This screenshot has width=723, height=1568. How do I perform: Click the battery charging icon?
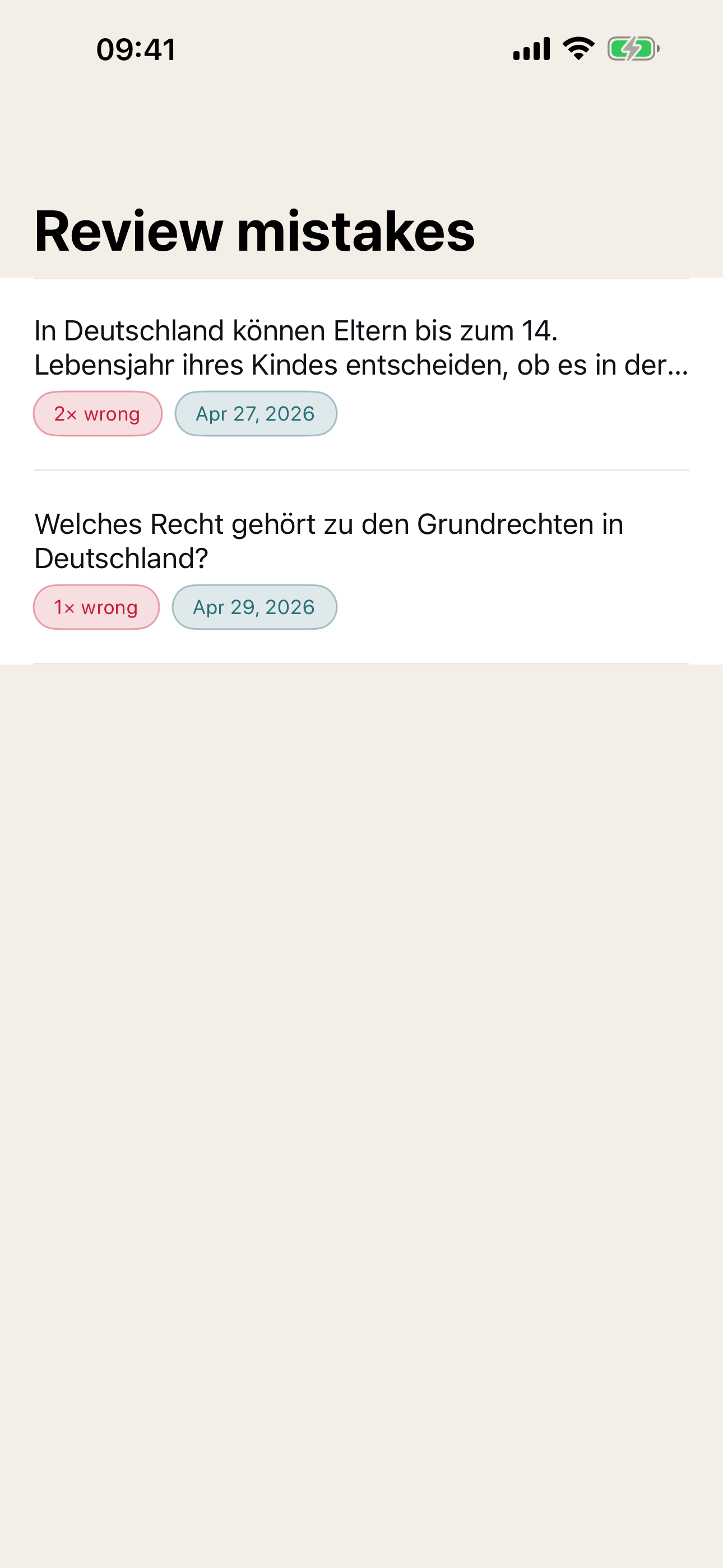(633, 48)
